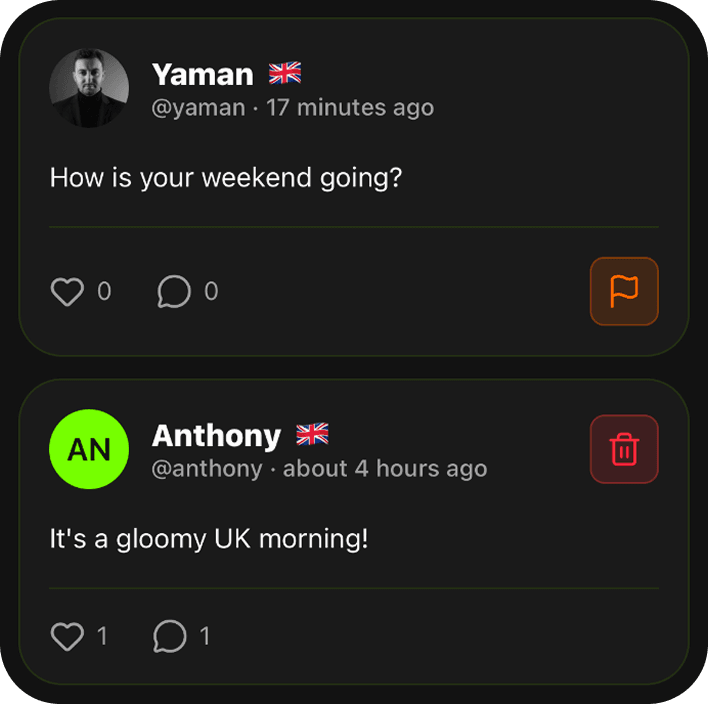Open comments on Anthony's post
This screenshot has height=704, width=708.
170,636
